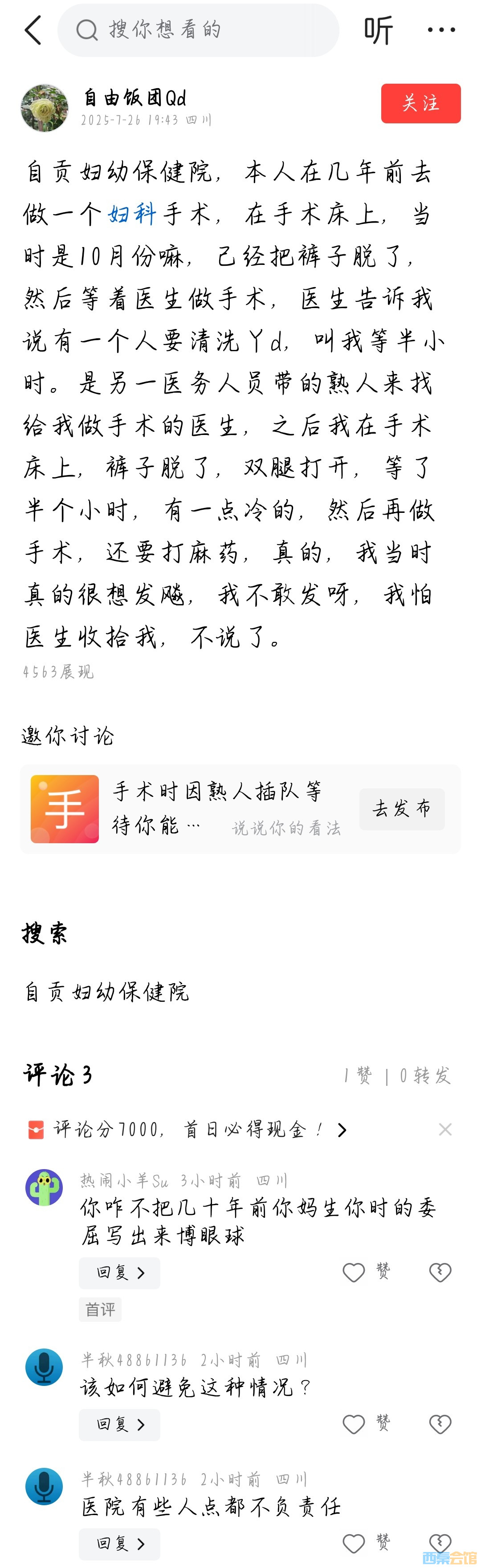This screenshot has height=1568, width=481.
Task: Follow 自由饭团Qd with the 关注 button
Action: pos(420,103)
